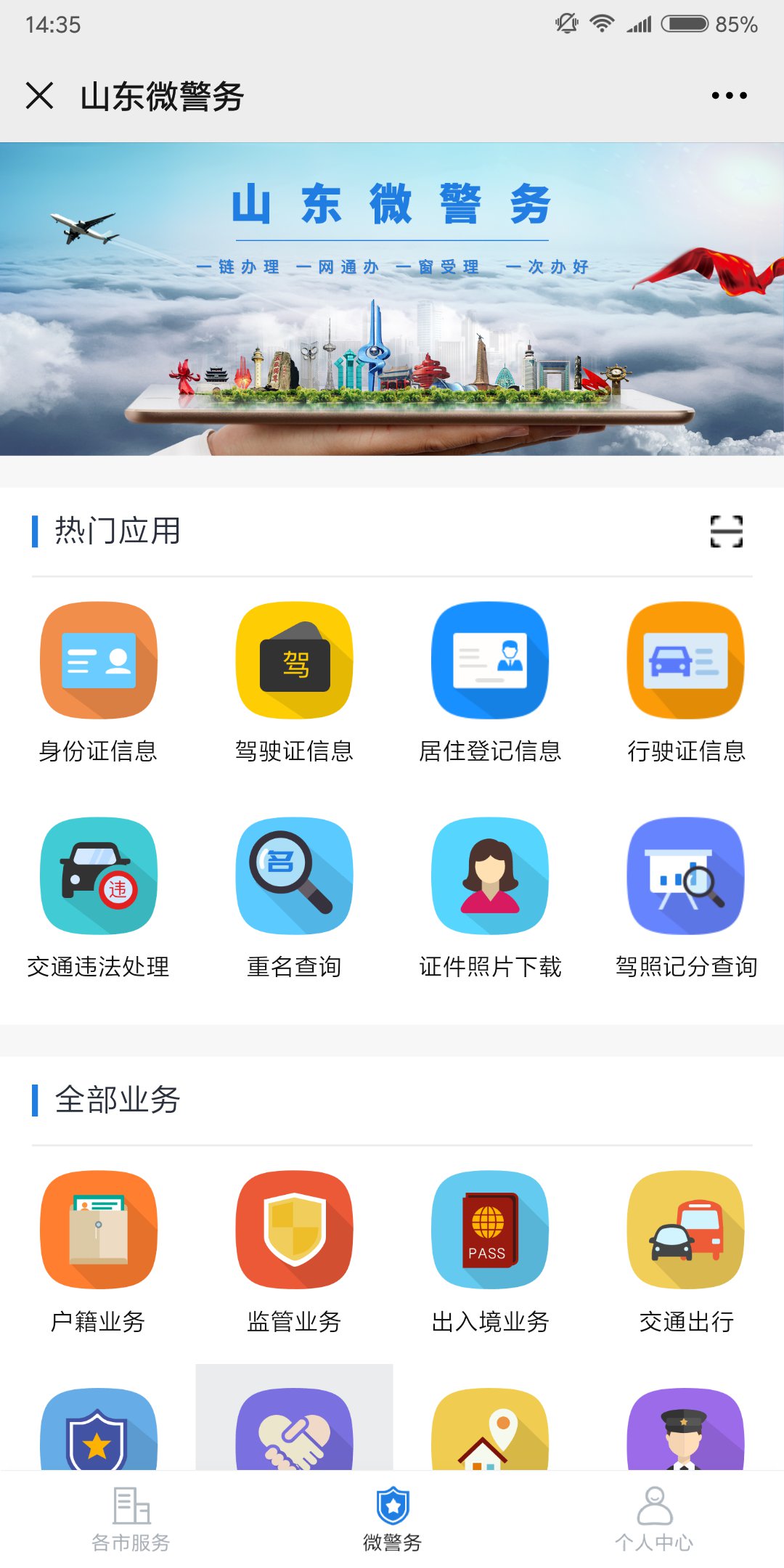
Task: Close the 山东微警务 mini program
Action: coord(40,95)
